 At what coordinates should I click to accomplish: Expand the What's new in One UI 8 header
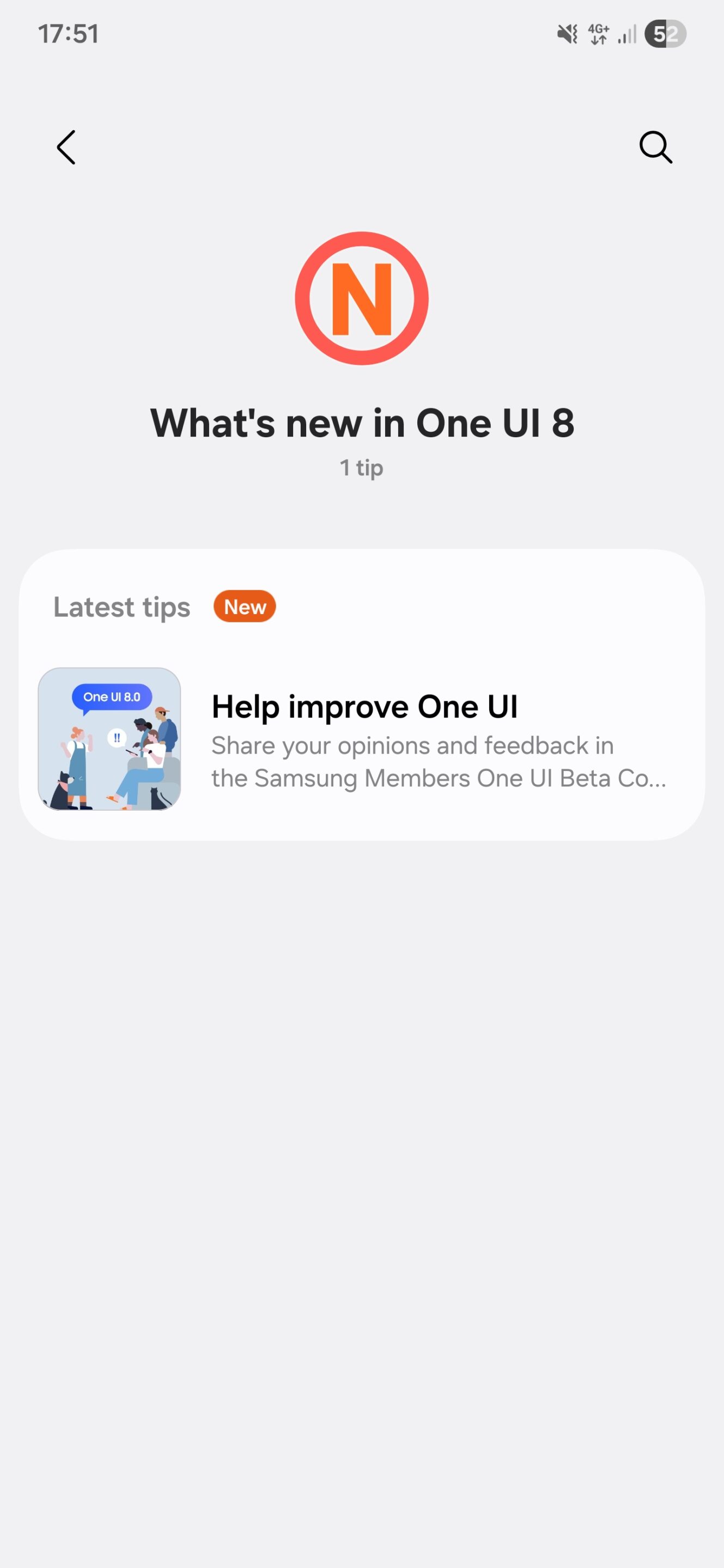362,422
